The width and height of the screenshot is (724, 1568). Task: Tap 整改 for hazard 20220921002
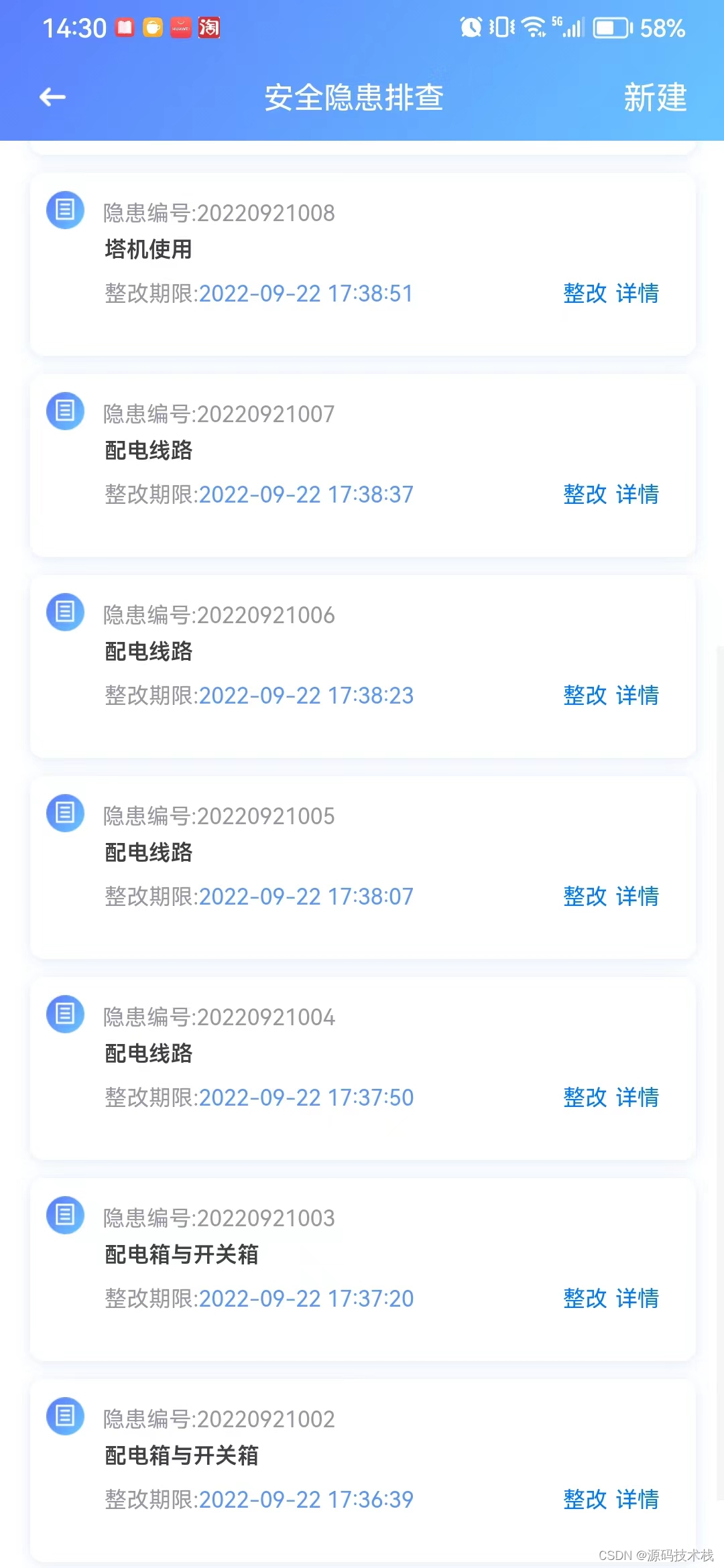[585, 1499]
